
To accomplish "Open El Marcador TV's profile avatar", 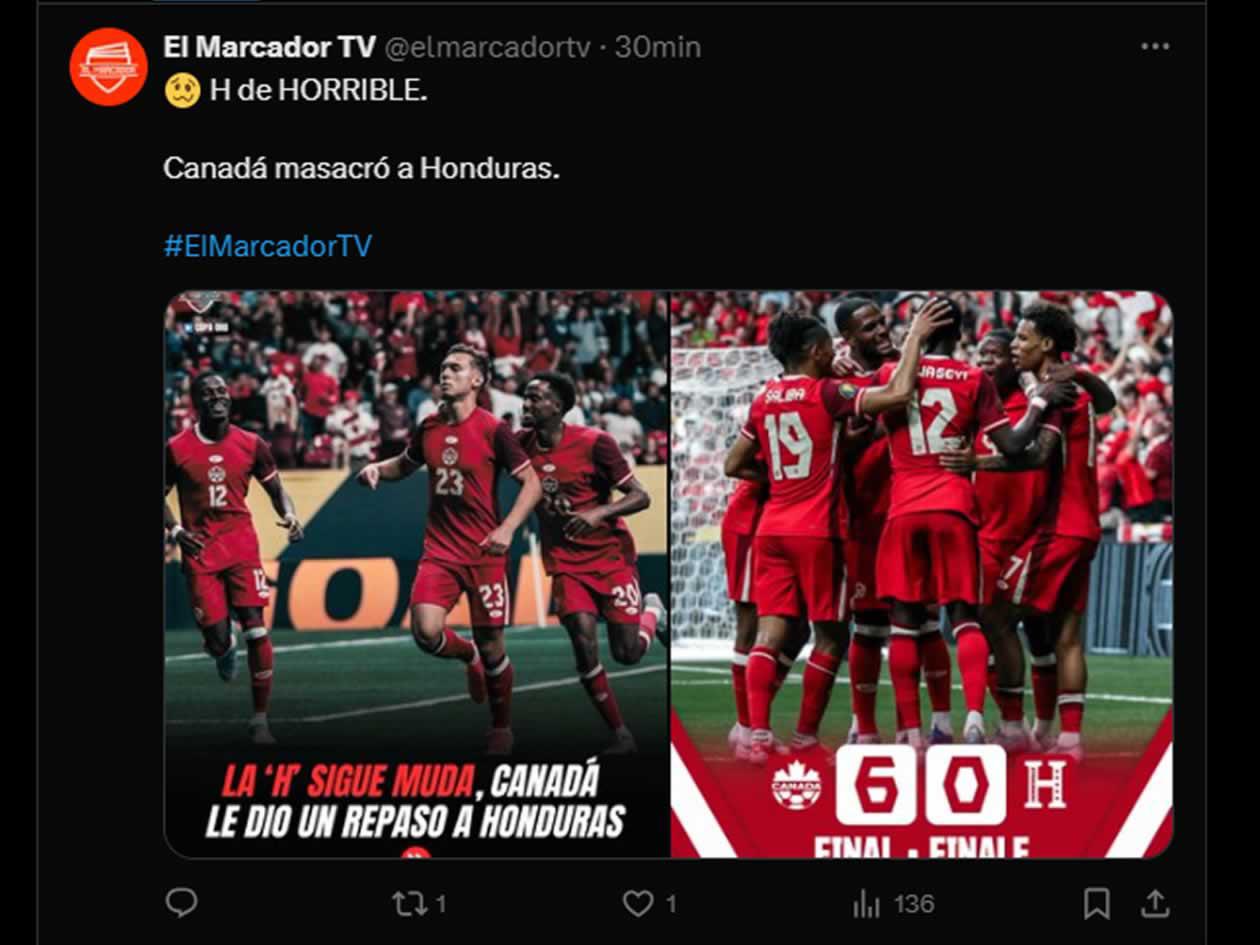I will pyautogui.click(x=108, y=66).
